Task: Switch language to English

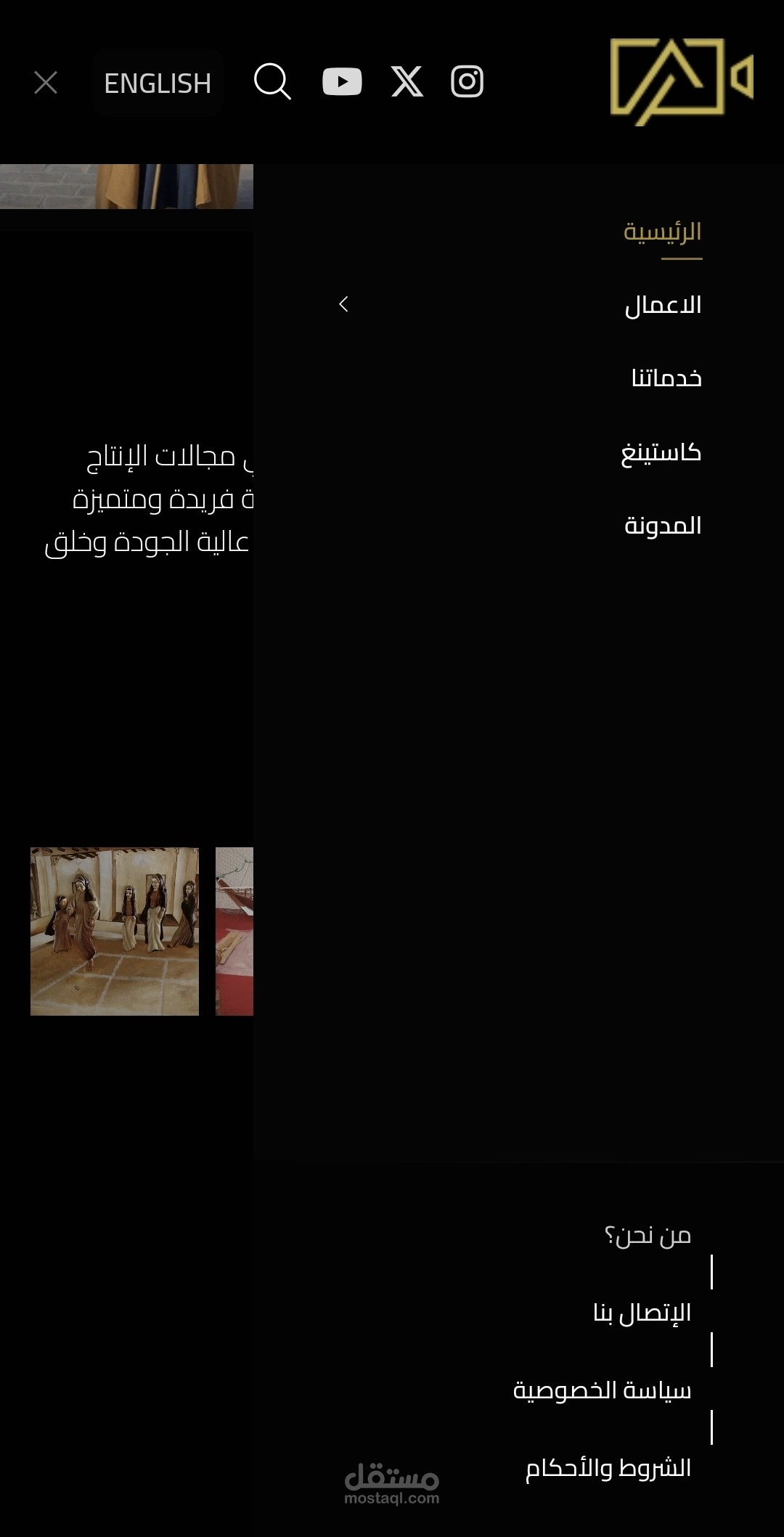Action: pos(158,83)
